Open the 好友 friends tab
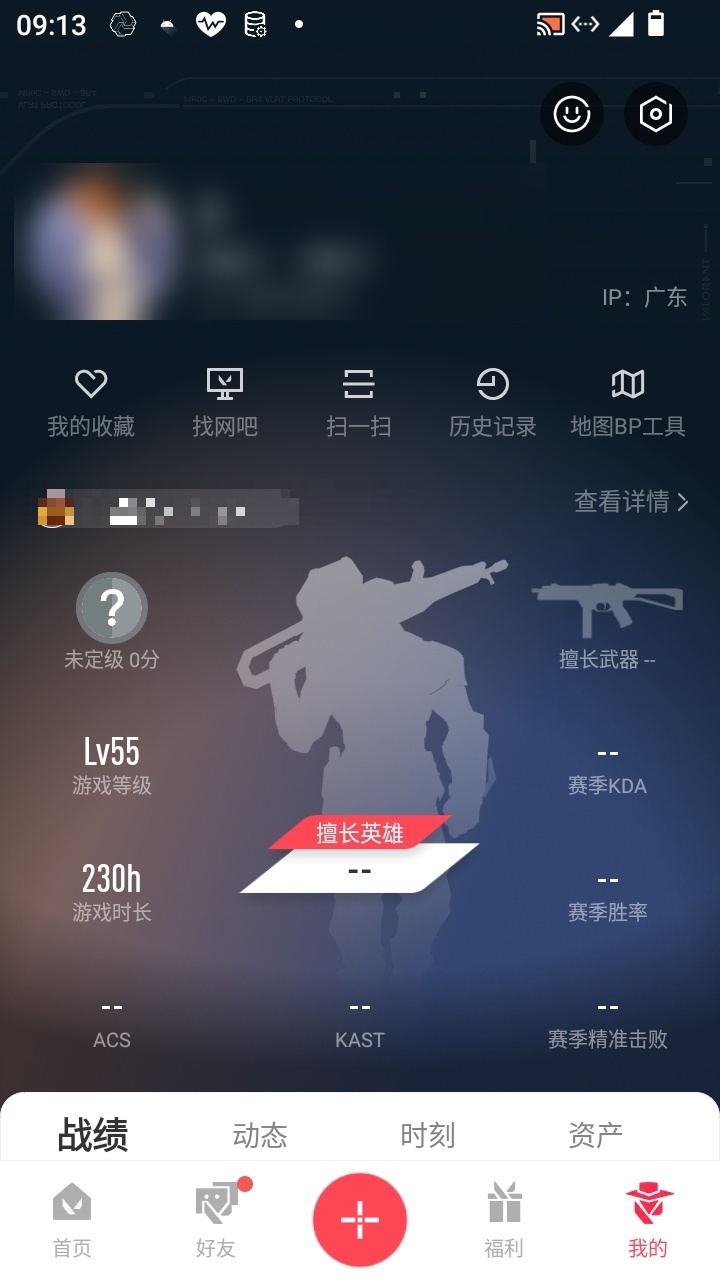Viewport: 720px width, 1280px height. 216,1220
